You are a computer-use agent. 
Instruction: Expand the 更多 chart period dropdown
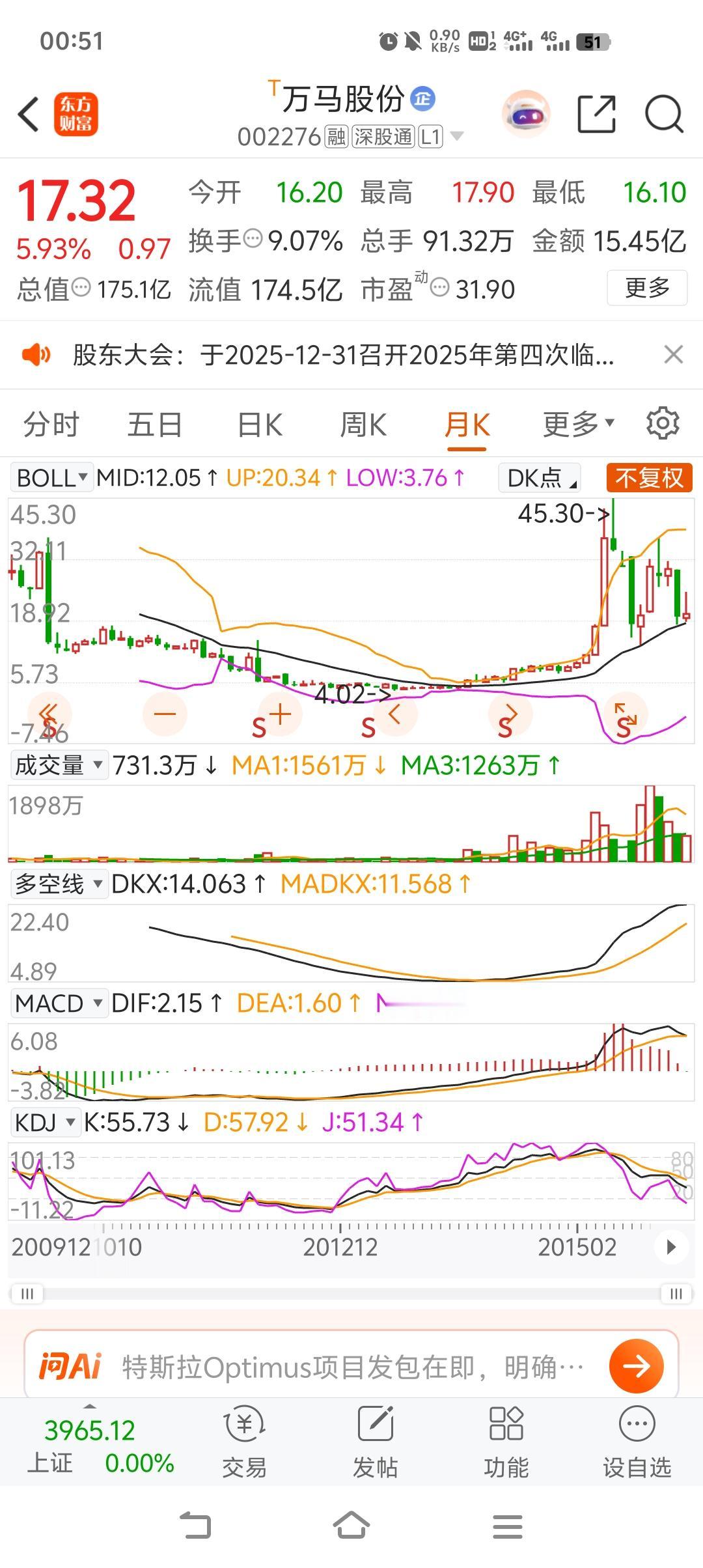click(578, 425)
